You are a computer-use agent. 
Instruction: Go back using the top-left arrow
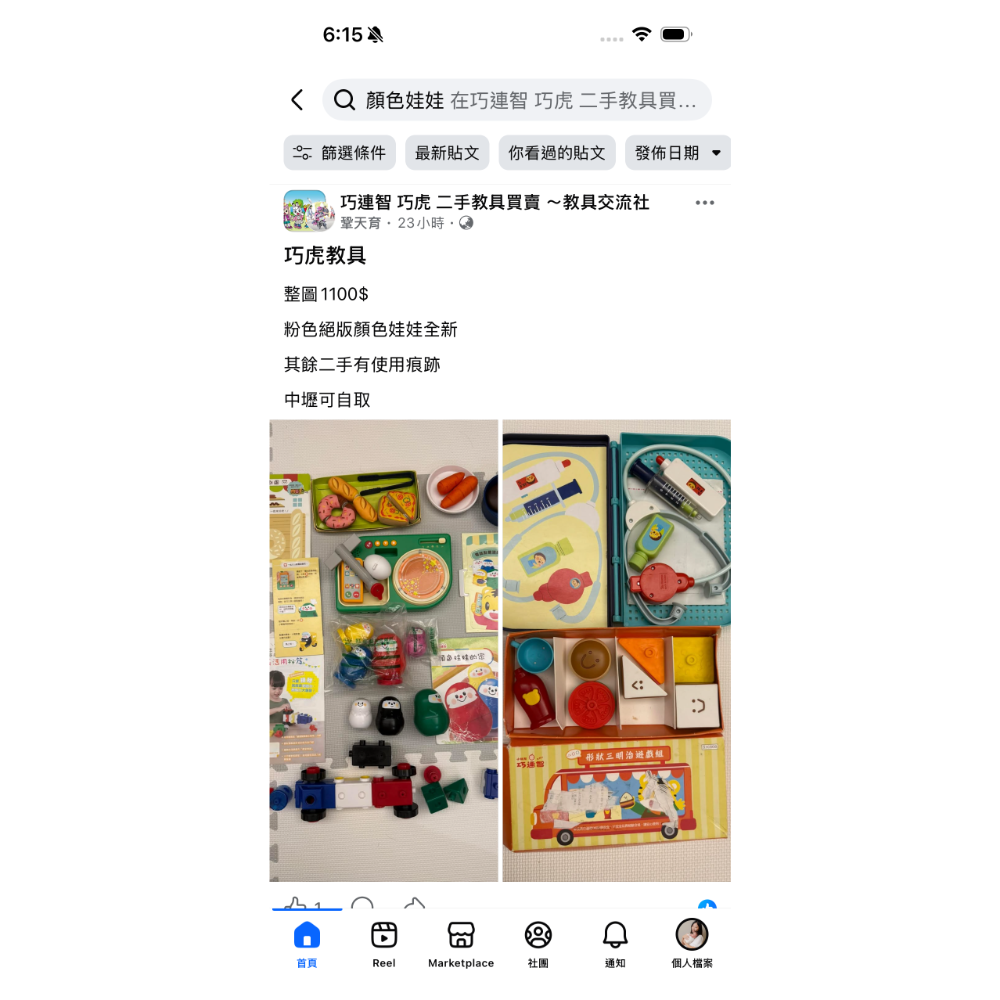[x=297, y=100]
